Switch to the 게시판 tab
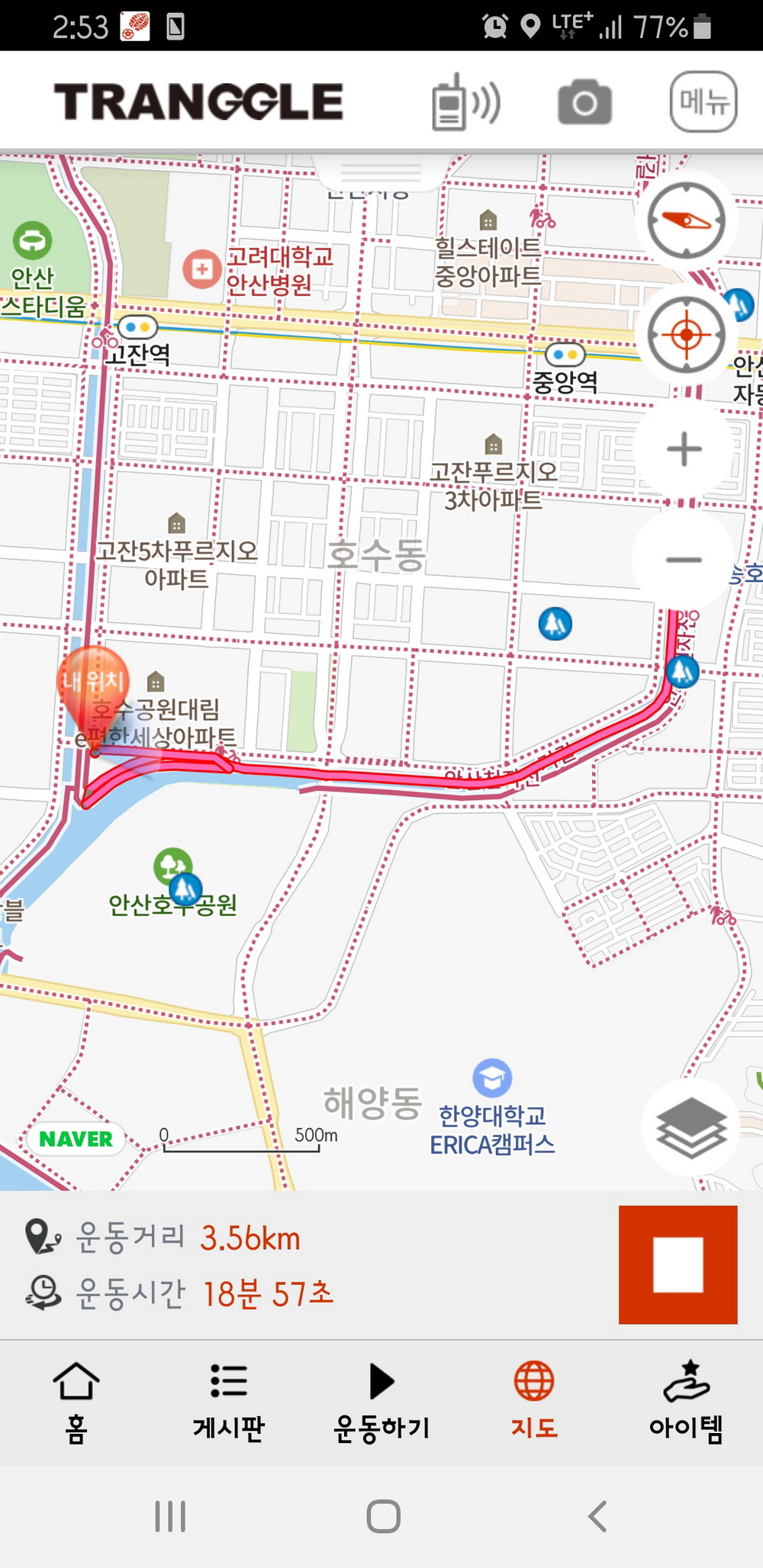Image resolution: width=763 pixels, height=1568 pixels. 228,1403
